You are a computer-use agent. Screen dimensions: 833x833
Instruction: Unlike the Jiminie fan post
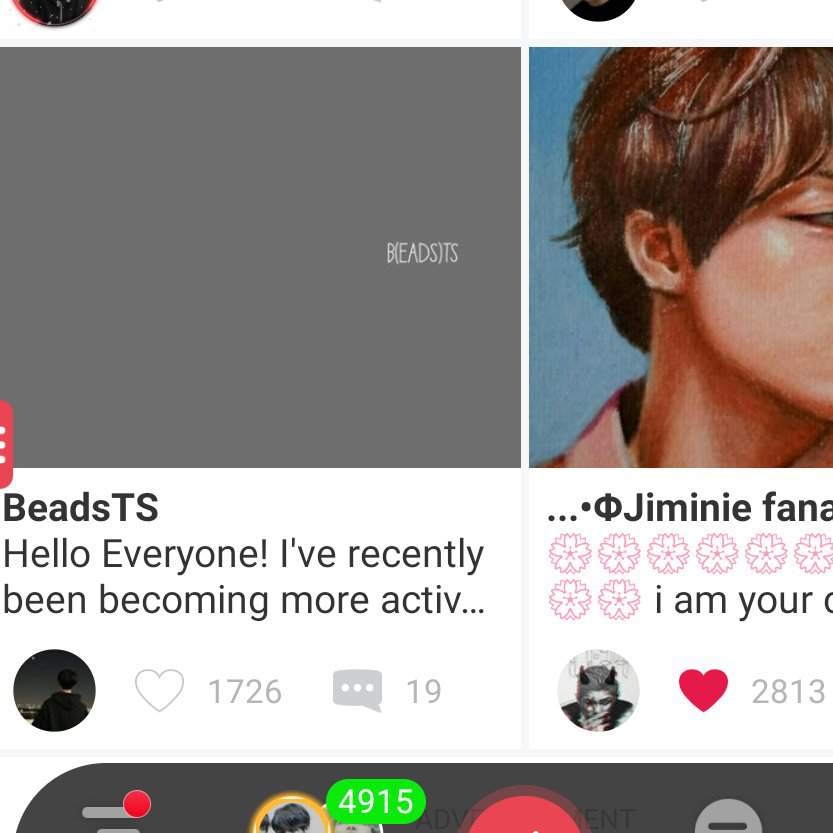pyautogui.click(x=703, y=690)
